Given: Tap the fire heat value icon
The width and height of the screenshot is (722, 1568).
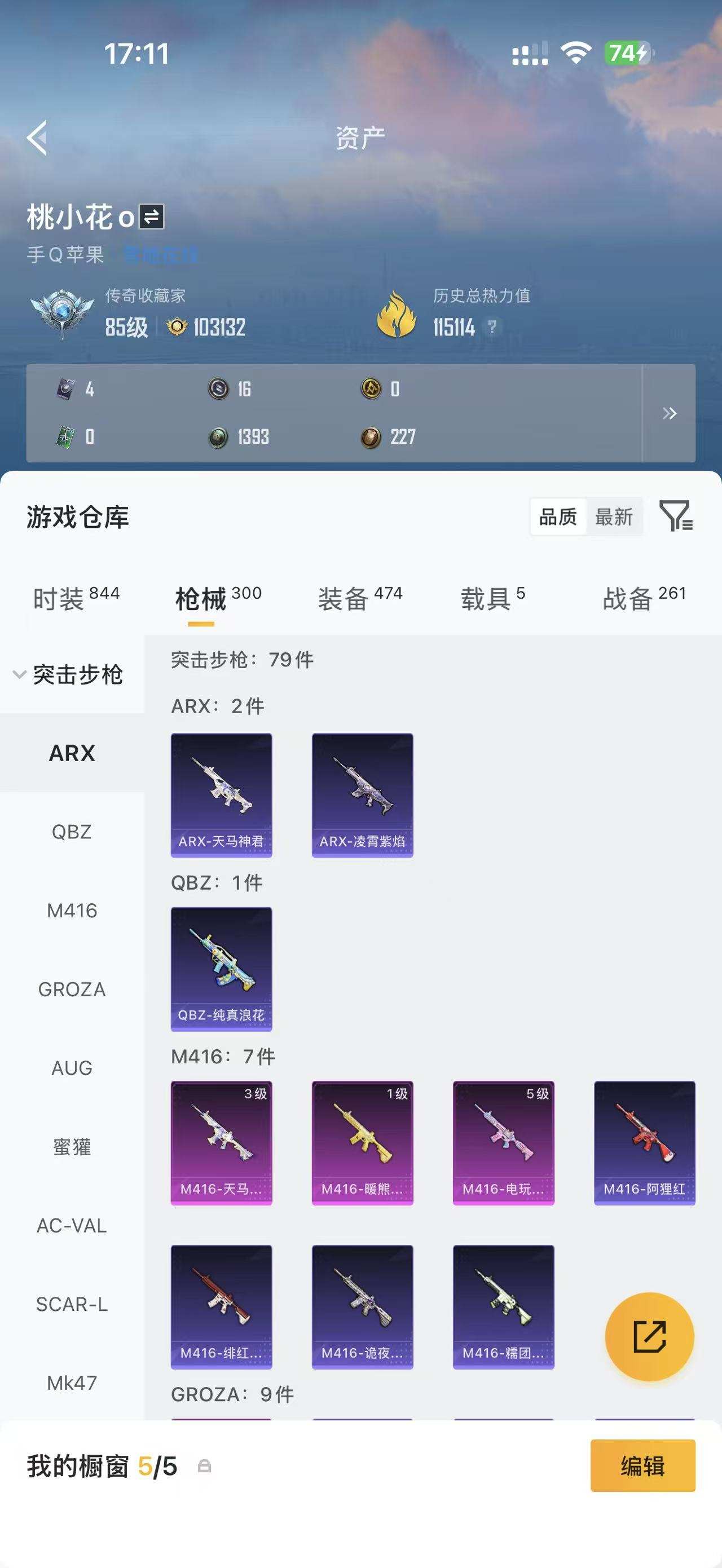Looking at the screenshot, I should pyautogui.click(x=396, y=312).
